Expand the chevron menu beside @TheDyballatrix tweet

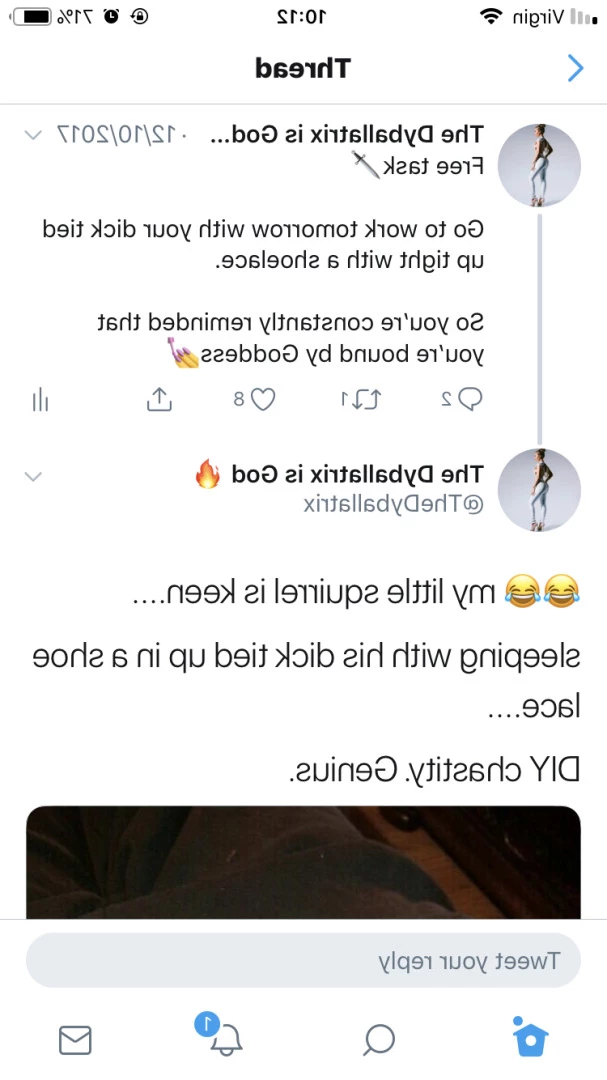pos(33,476)
